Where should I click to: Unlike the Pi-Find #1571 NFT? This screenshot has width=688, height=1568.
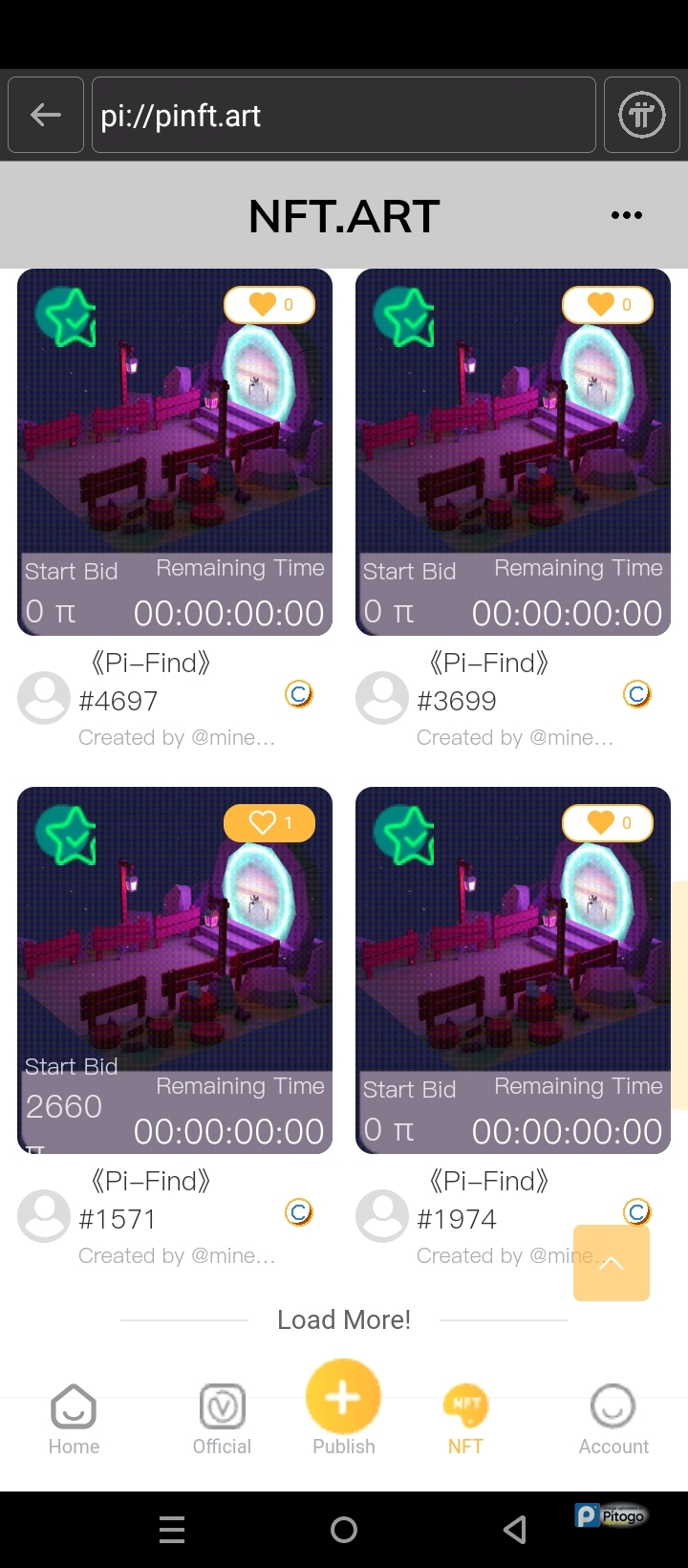(269, 823)
